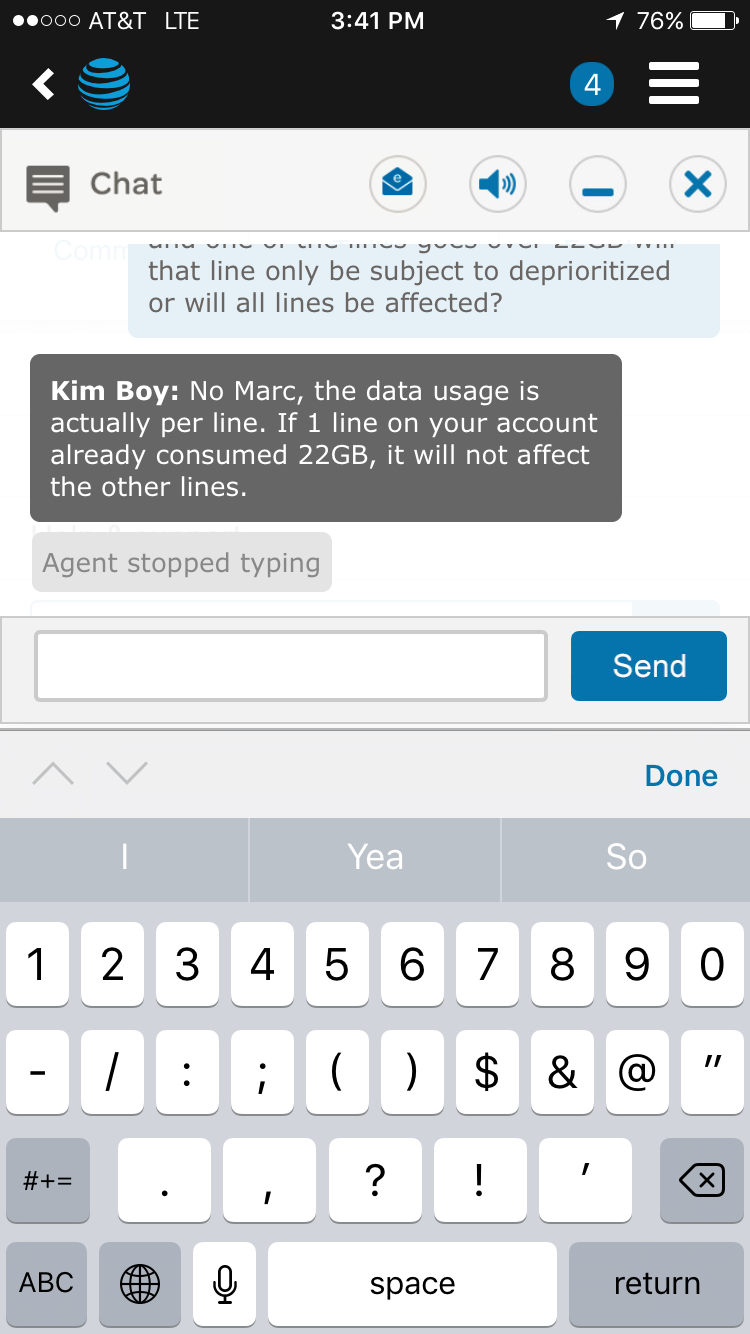Pick the 'Yea' keyboard suggestion
Image resolution: width=750 pixels, height=1334 pixels.
(375, 857)
